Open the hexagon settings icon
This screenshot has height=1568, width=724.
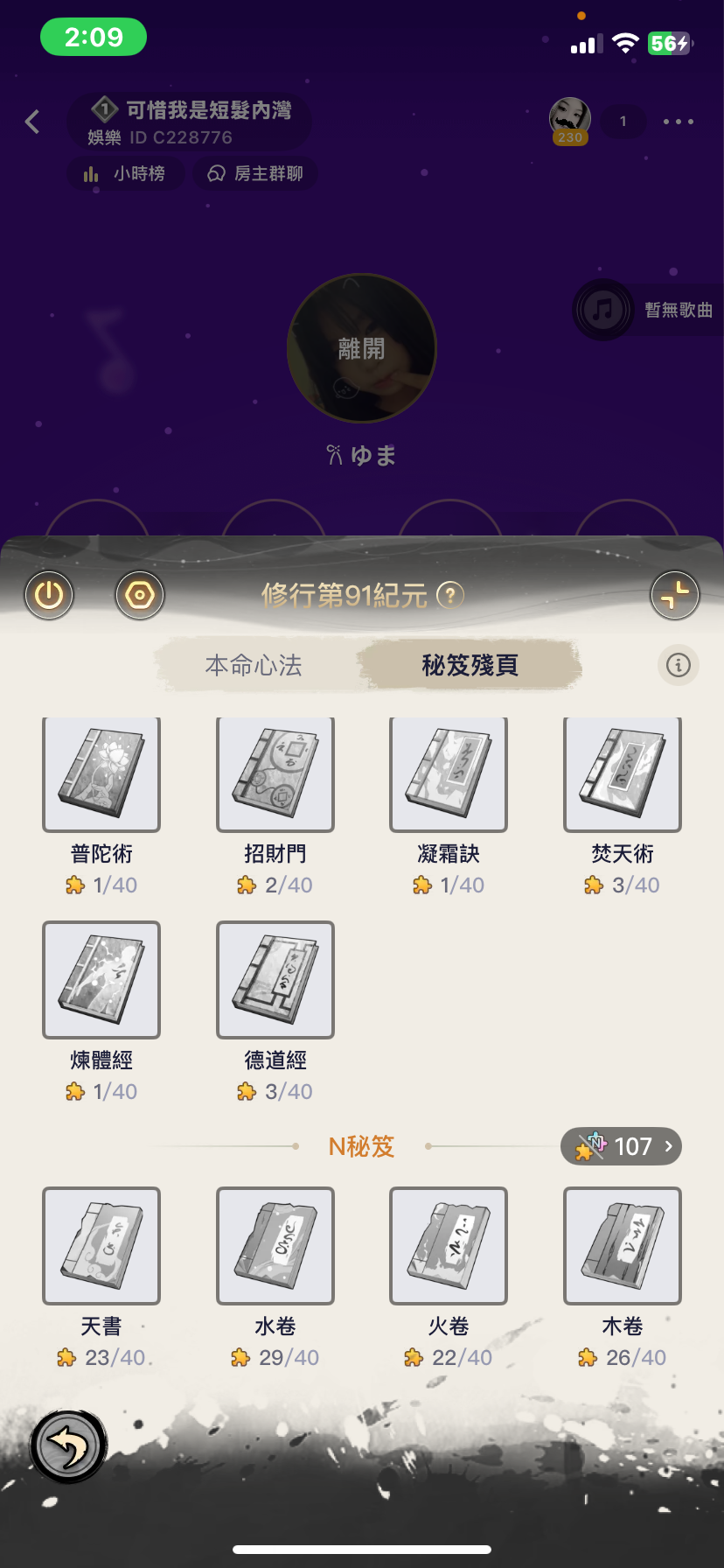[140, 595]
